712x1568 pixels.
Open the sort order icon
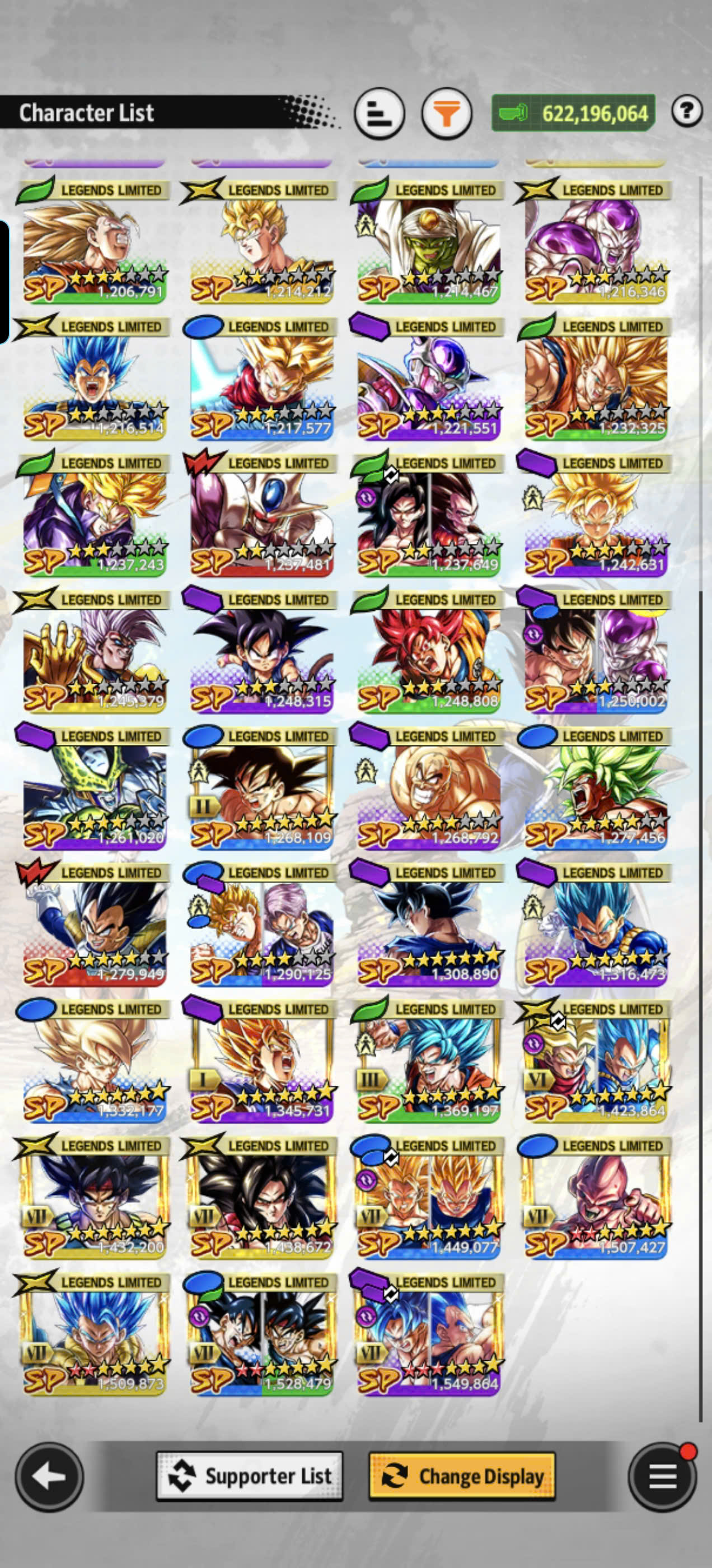[x=379, y=113]
